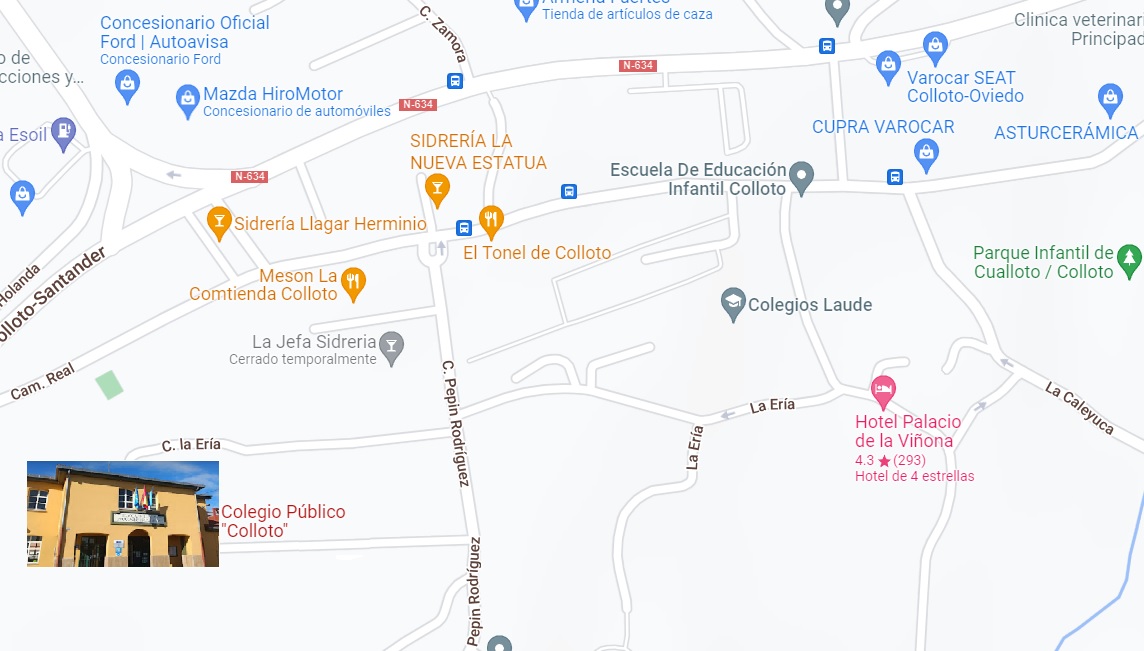The height and width of the screenshot is (651, 1144).
Task: Tap the bus stop beside El Tonel de Colloto
Action: 464,228
